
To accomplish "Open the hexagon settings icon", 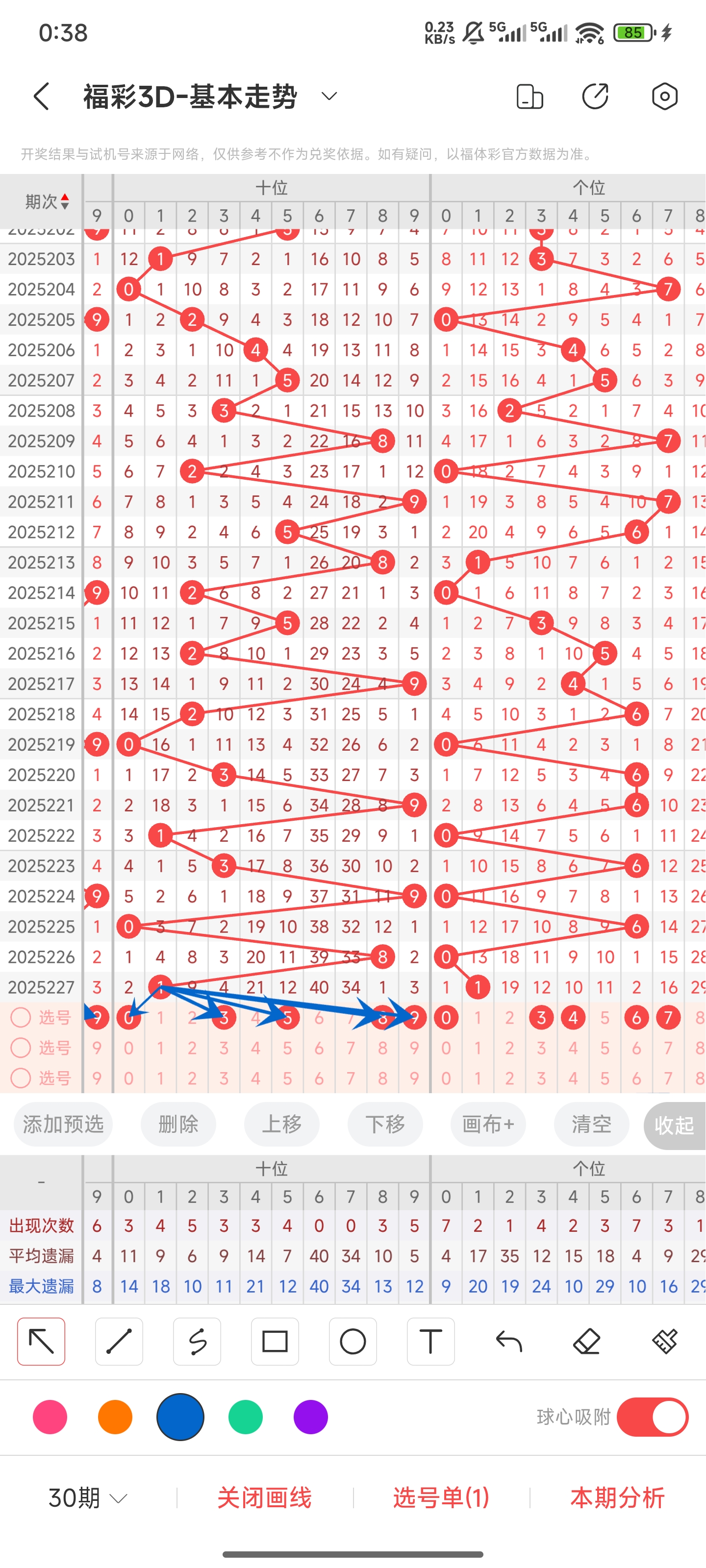I will tap(664, 96).
